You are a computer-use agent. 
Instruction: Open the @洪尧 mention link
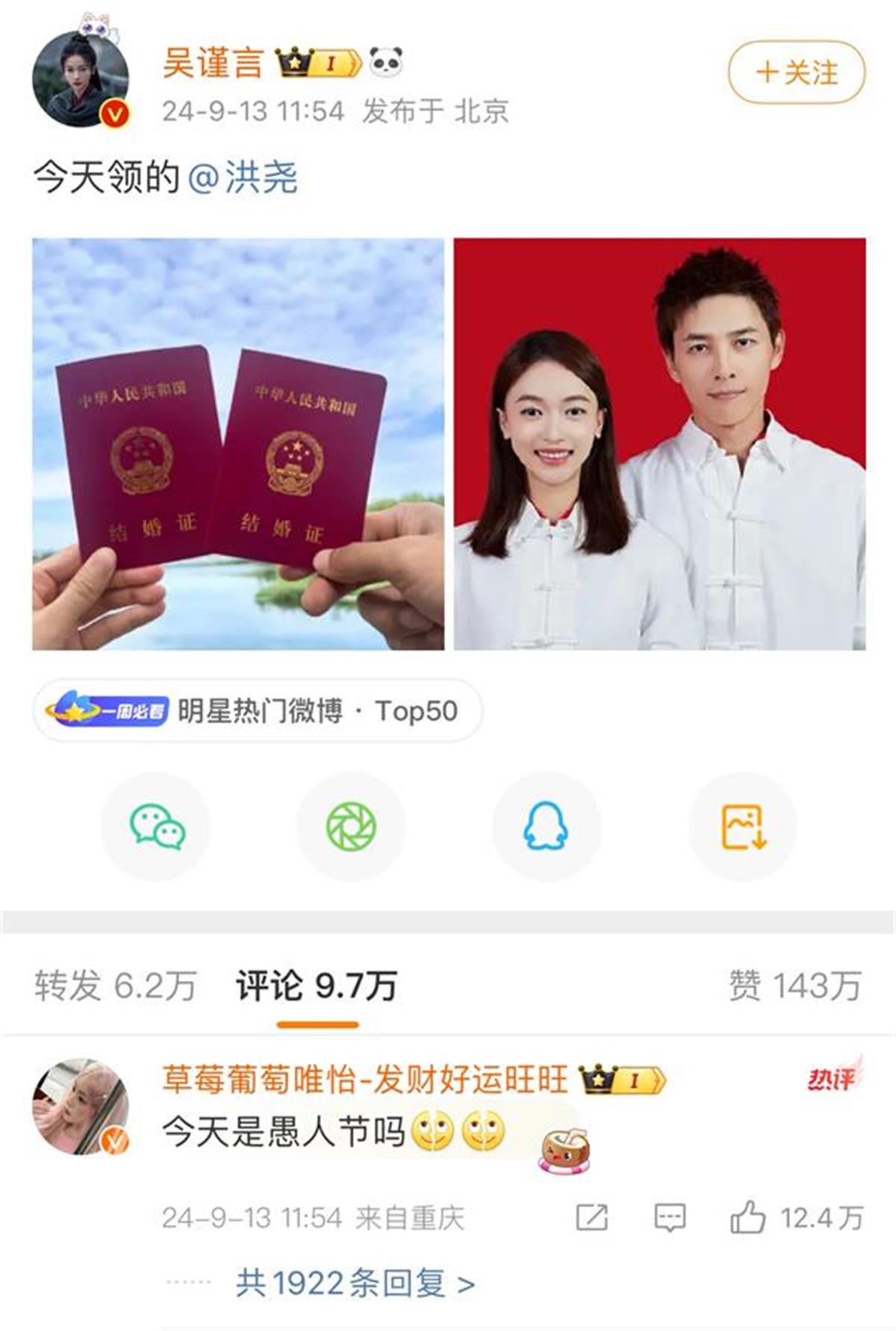click(243, 178)
